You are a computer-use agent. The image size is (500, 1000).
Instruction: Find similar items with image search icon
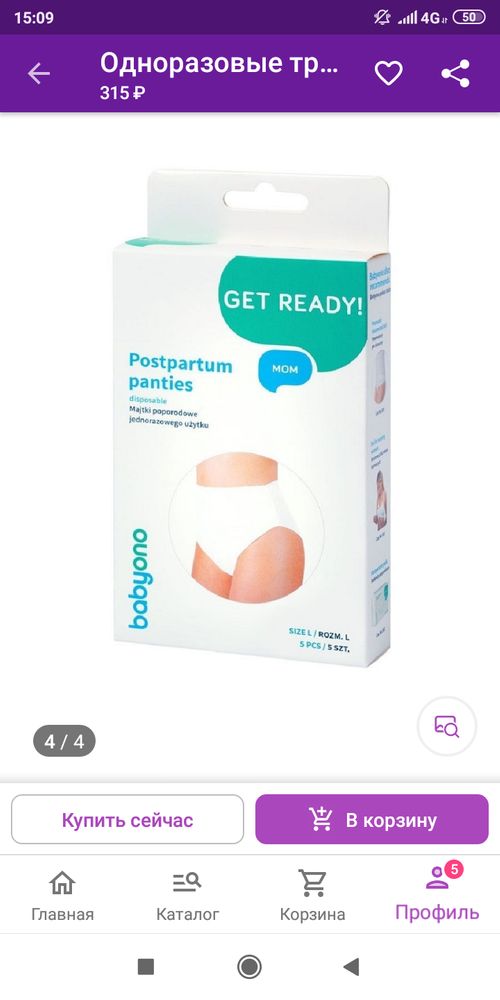[446, 726]
